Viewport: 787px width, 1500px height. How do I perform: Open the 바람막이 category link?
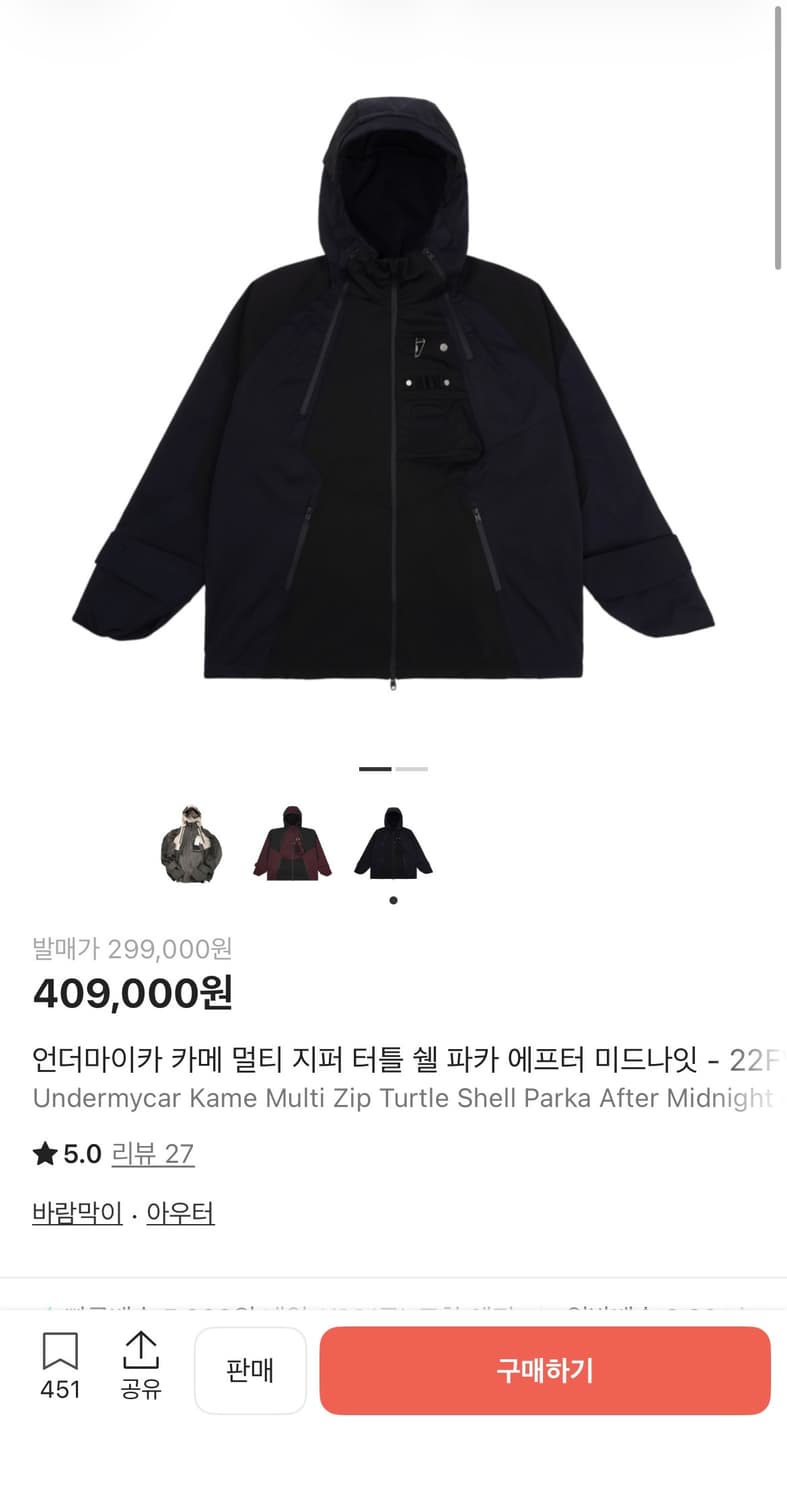point(76,1212)
